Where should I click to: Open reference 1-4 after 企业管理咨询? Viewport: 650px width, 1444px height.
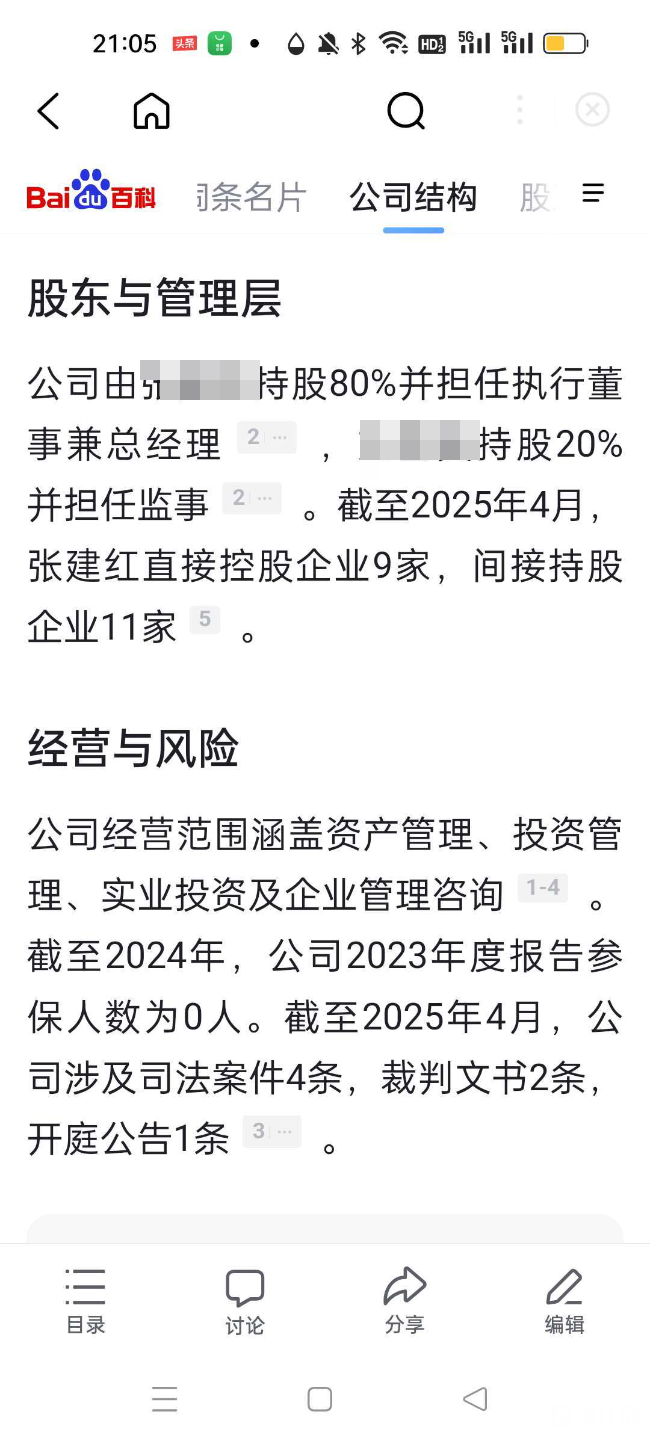[x=543, y=887]
